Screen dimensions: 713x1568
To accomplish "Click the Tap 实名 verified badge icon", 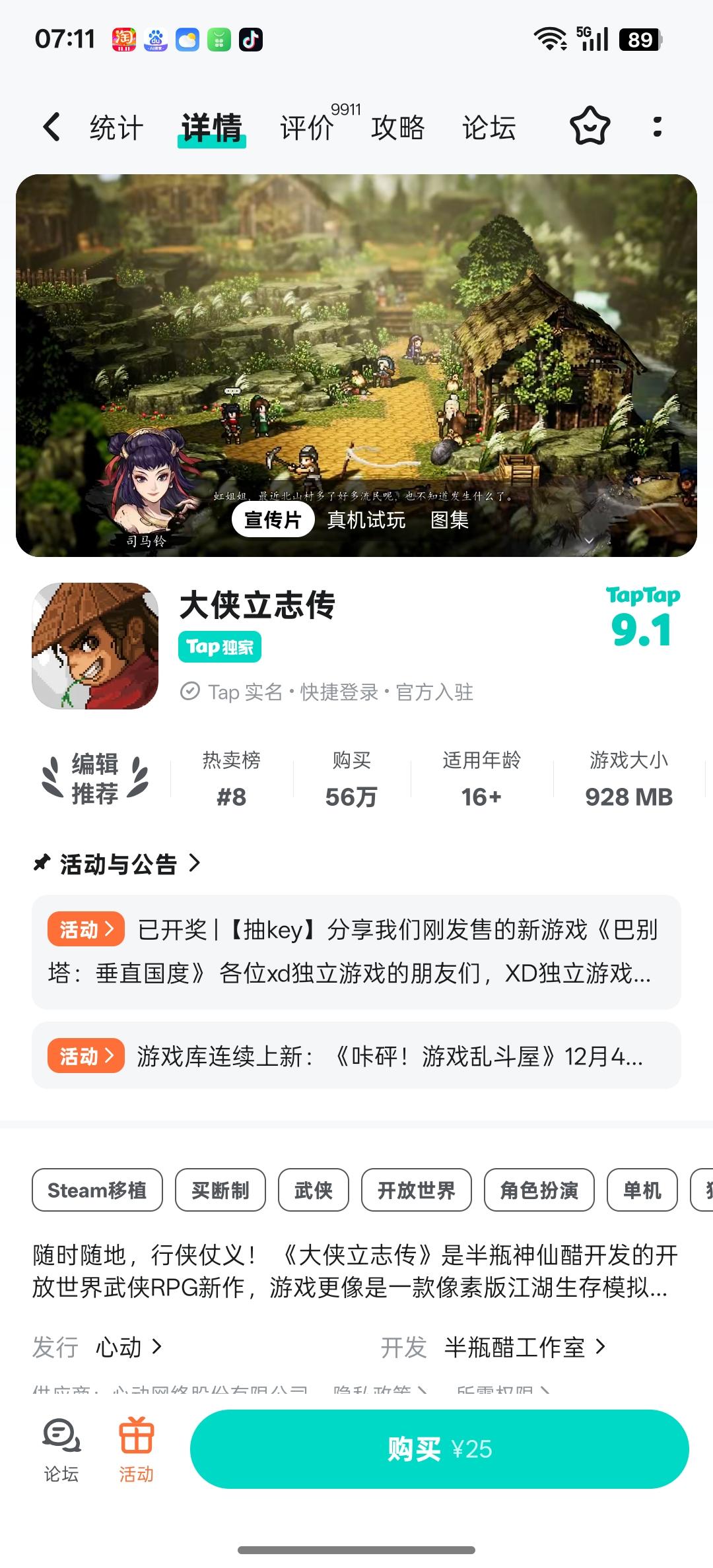I will pos(191,692).
